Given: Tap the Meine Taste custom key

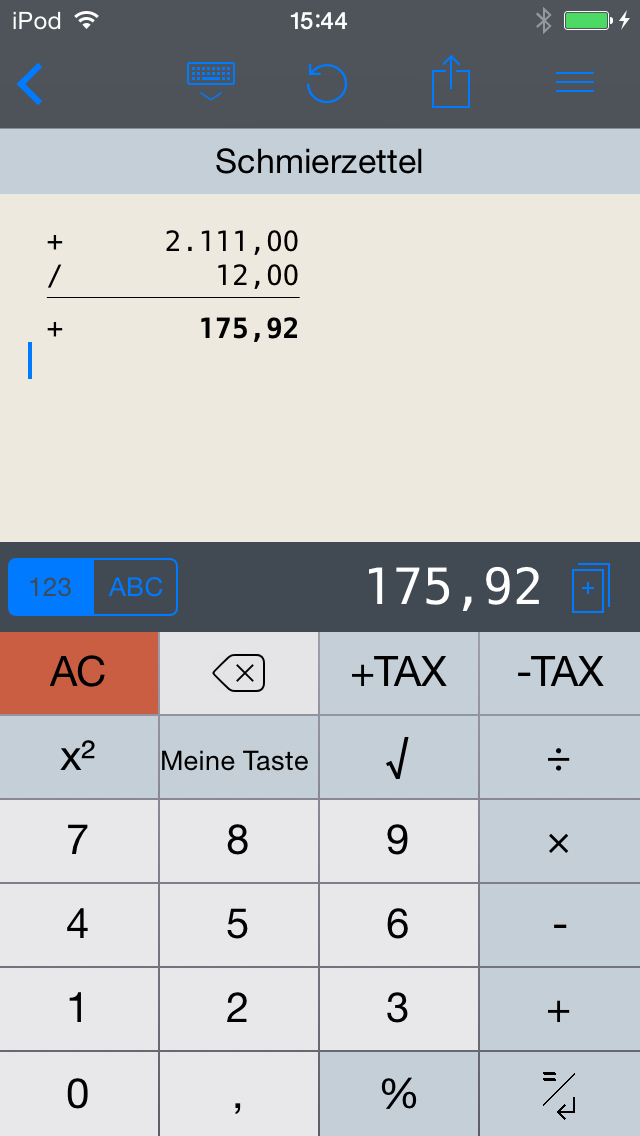Looking at the screenshot, I should pyautogui.click(x=235, y=760).
